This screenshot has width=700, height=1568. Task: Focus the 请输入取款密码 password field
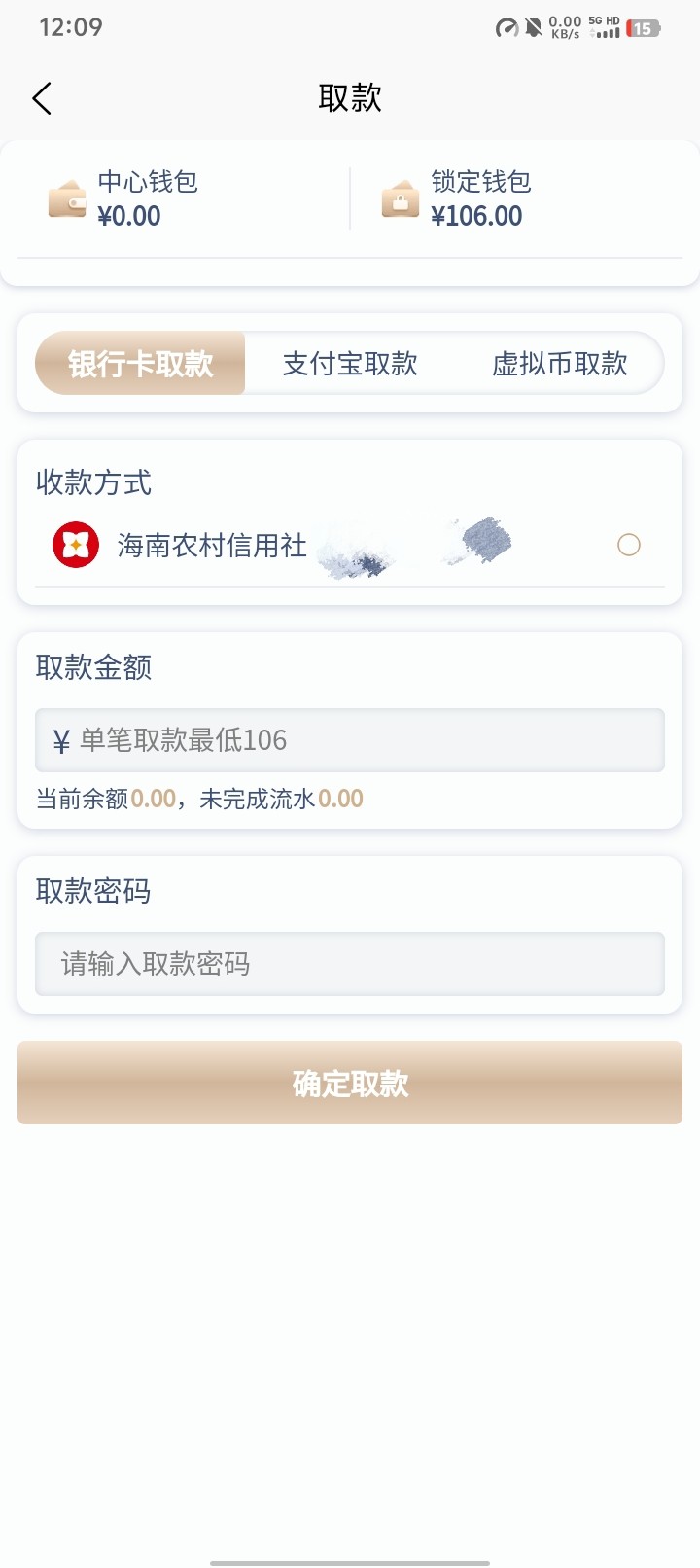coord(350,964)
